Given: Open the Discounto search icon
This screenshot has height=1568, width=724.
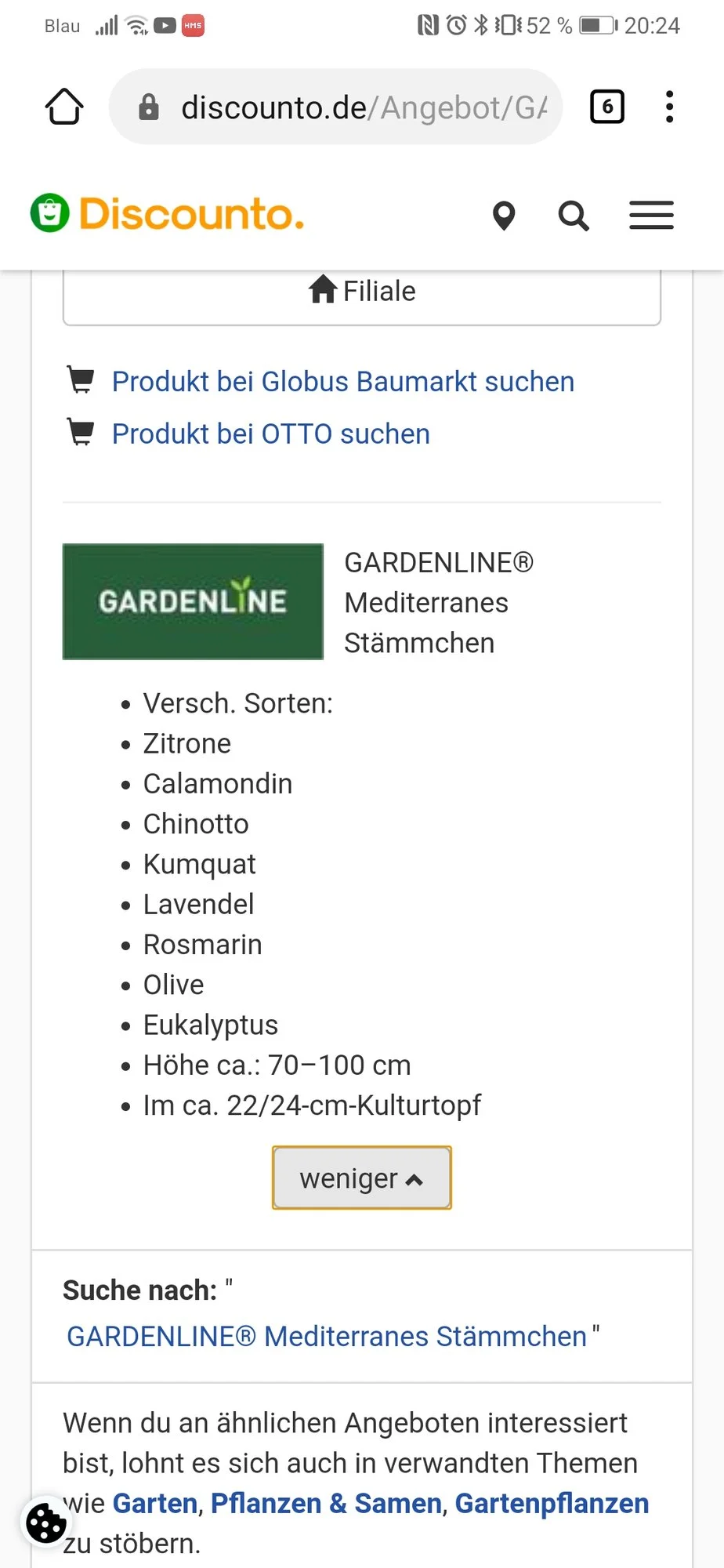Looking at the screenshot, I should [574, 216].
